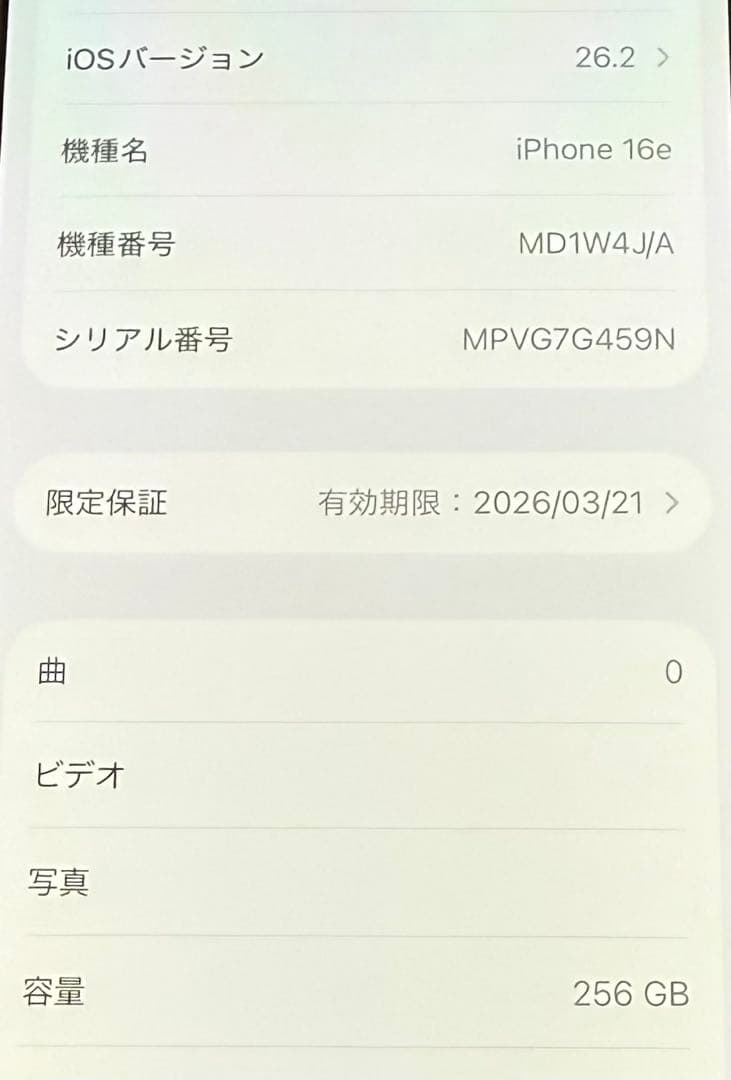Select the iPhone 16e model name
This screenshot has height=1080, width=731.
[595, 150]
